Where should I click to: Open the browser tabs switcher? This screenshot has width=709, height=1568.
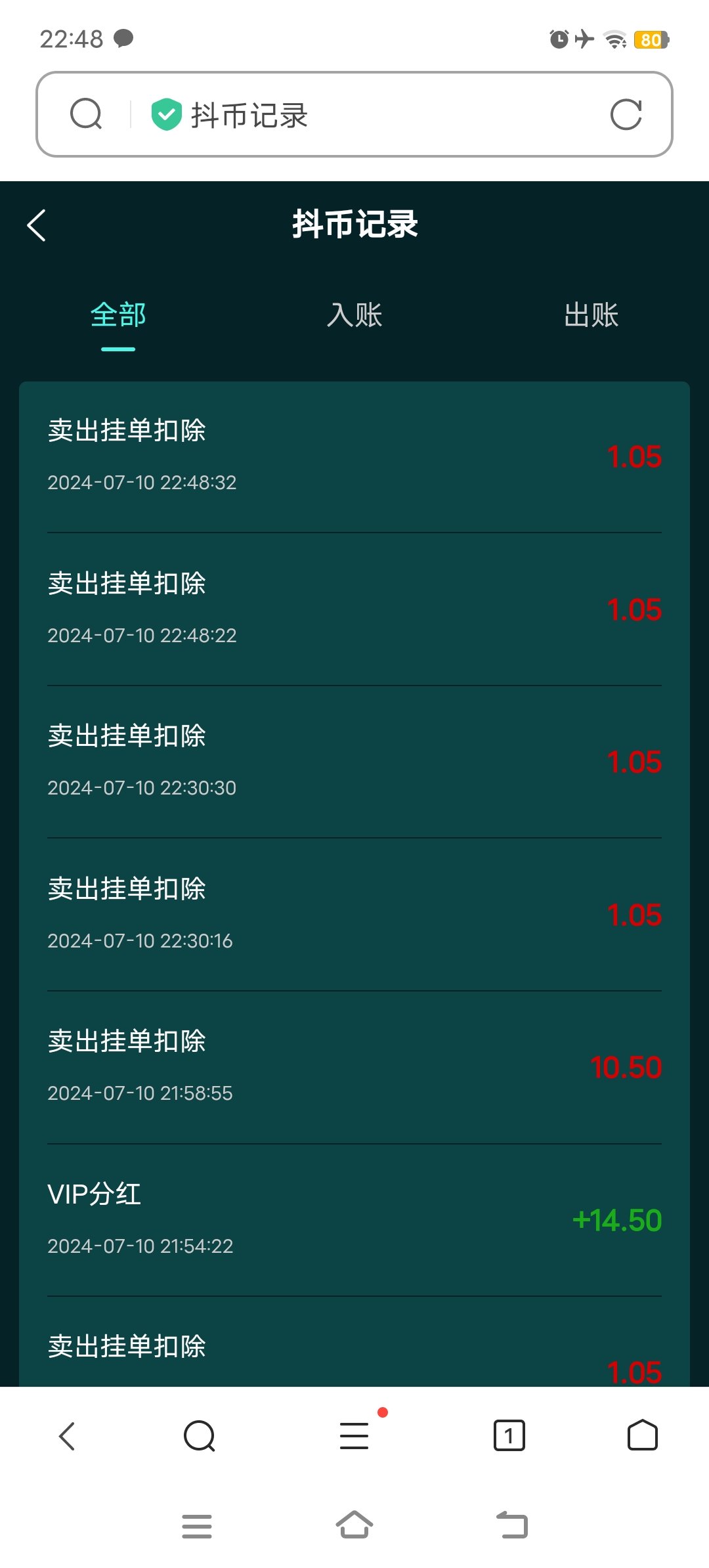coord(509,1436)
